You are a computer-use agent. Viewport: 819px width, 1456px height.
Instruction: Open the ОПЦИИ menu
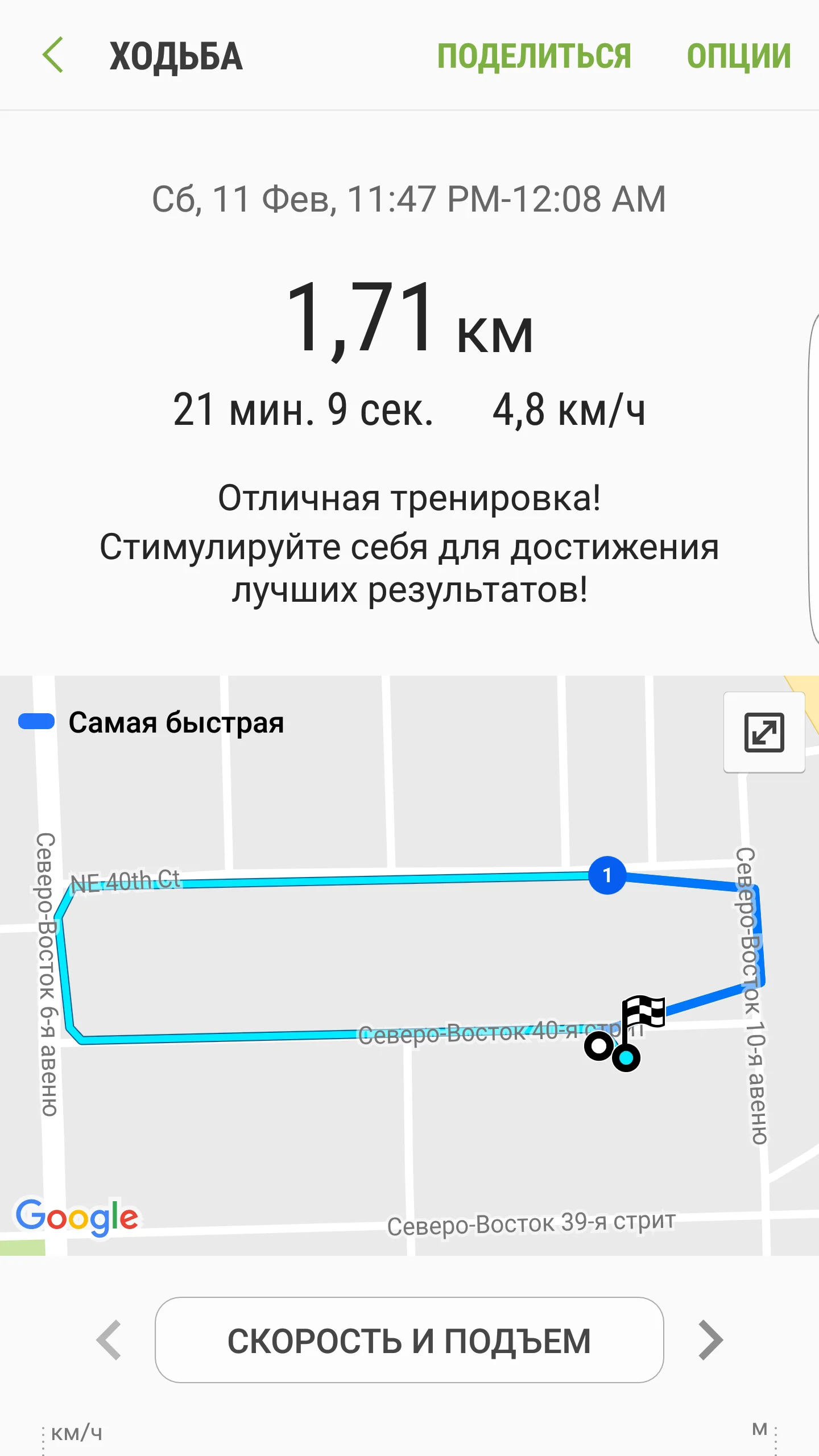[x=738, y=56]
